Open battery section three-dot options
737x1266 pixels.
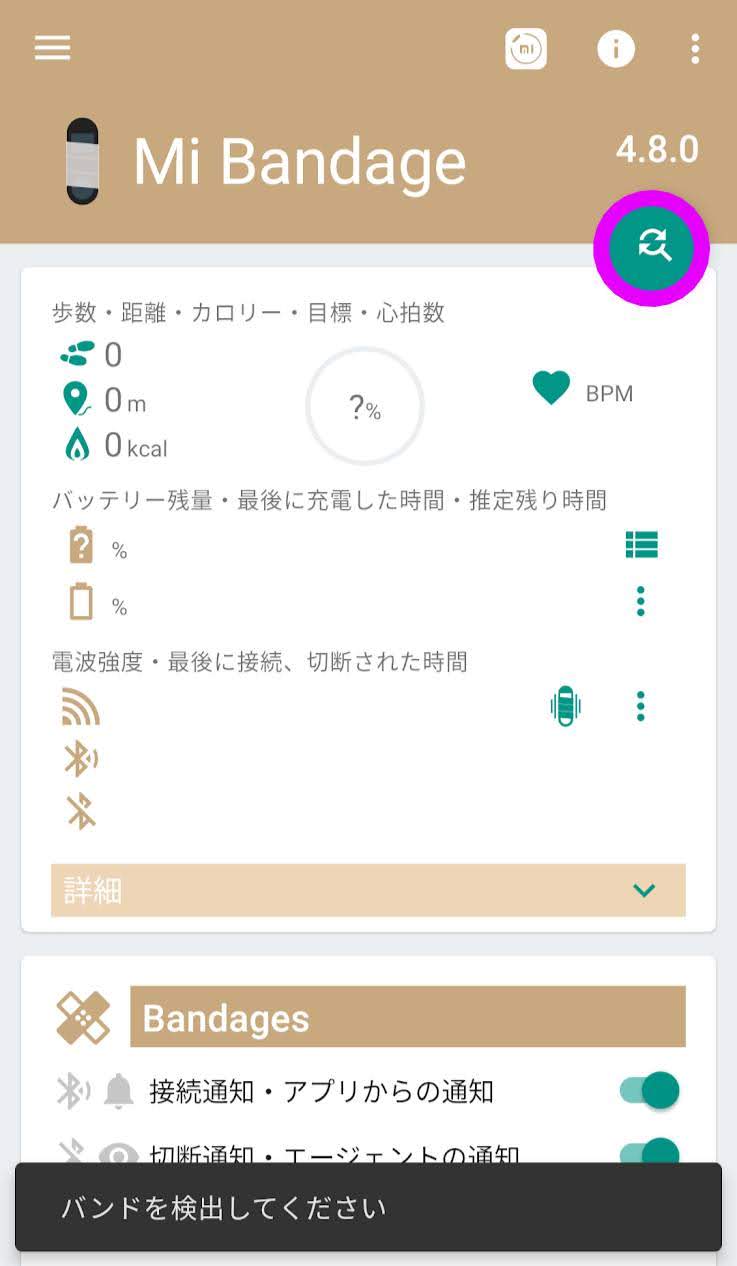click(641, 601)
